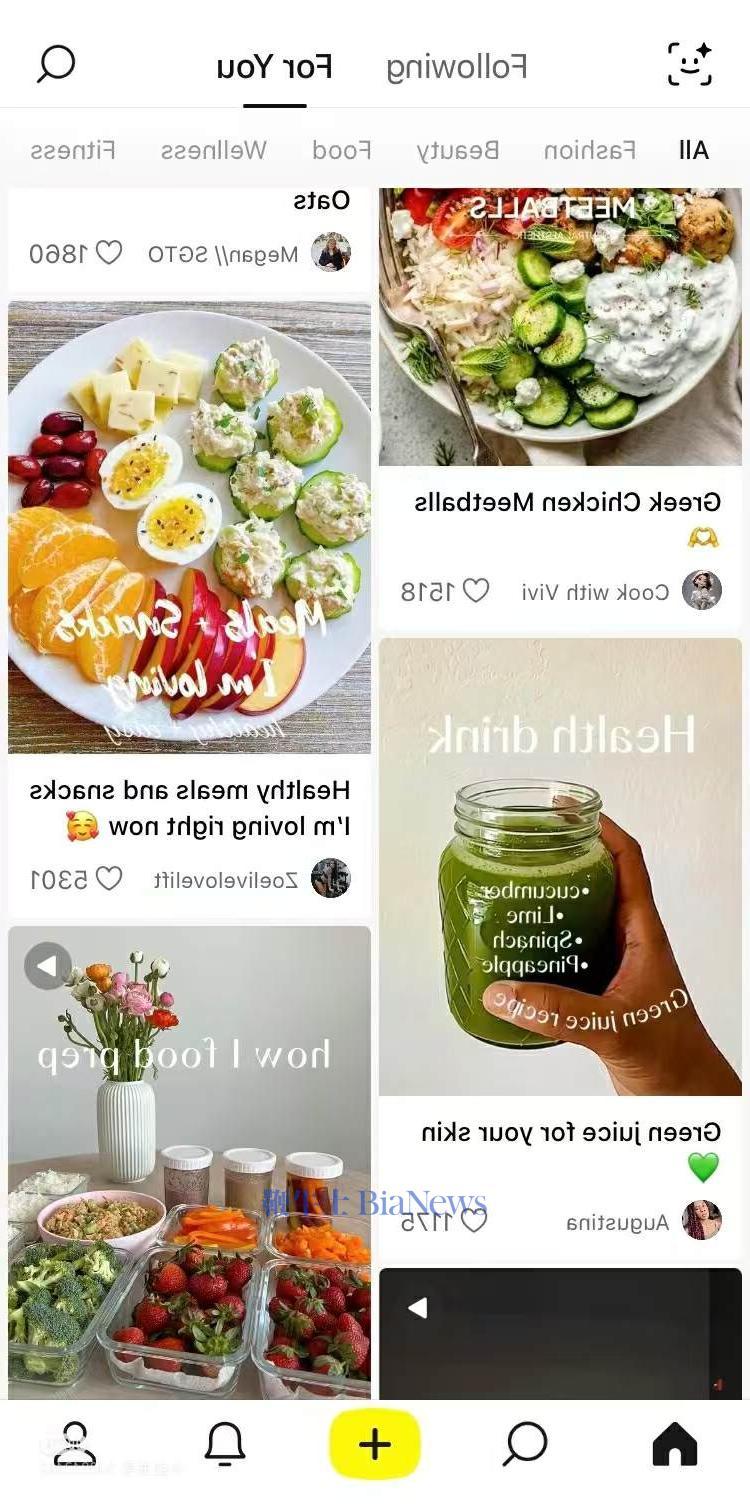The height and width of the screenshot is (1504, 750).
Task: Create a new post with the plus button
Action: (x=375, y=1444)
